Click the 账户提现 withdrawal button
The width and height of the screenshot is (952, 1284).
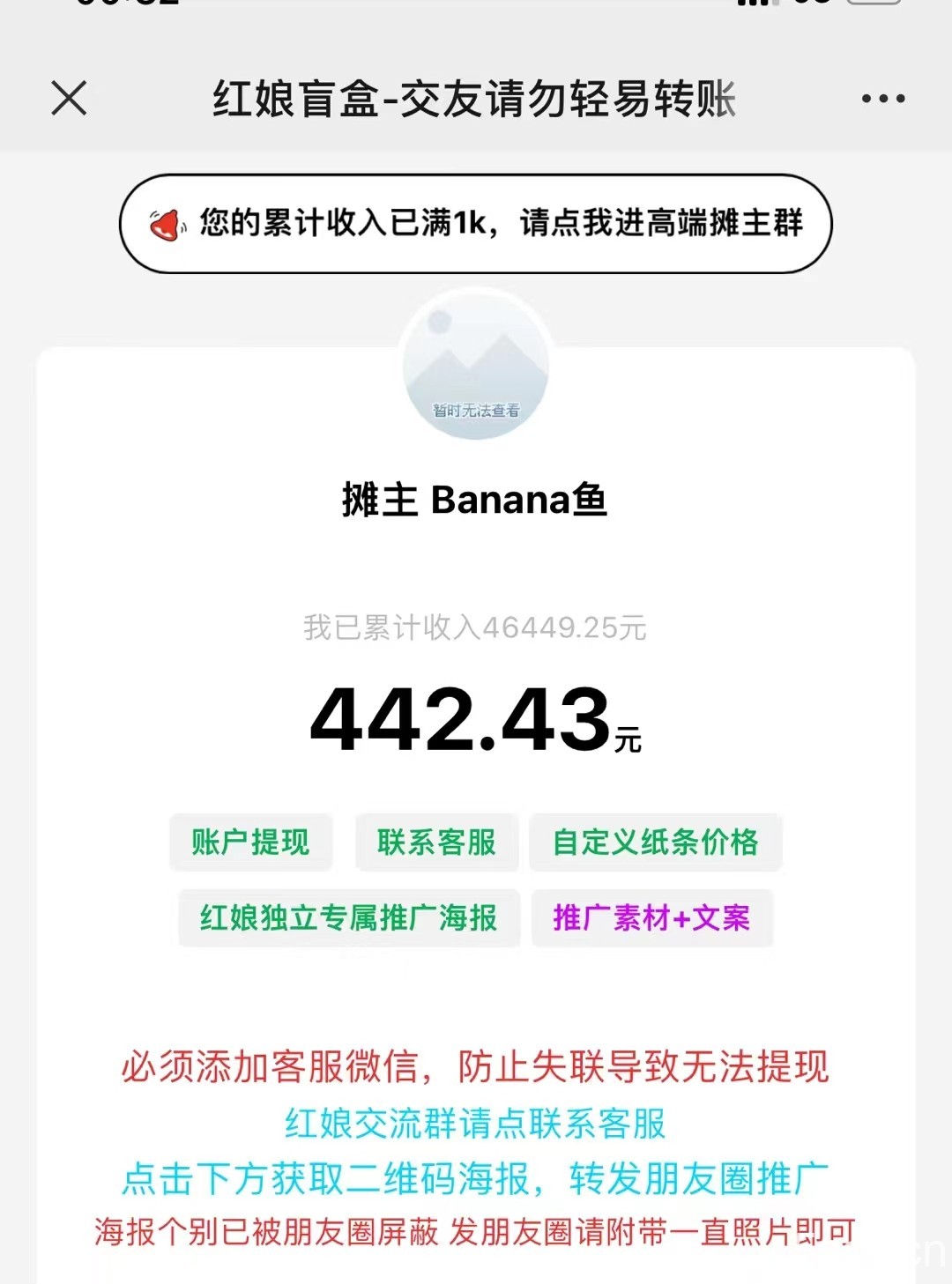pyautogui.click(x=250, y=842)
